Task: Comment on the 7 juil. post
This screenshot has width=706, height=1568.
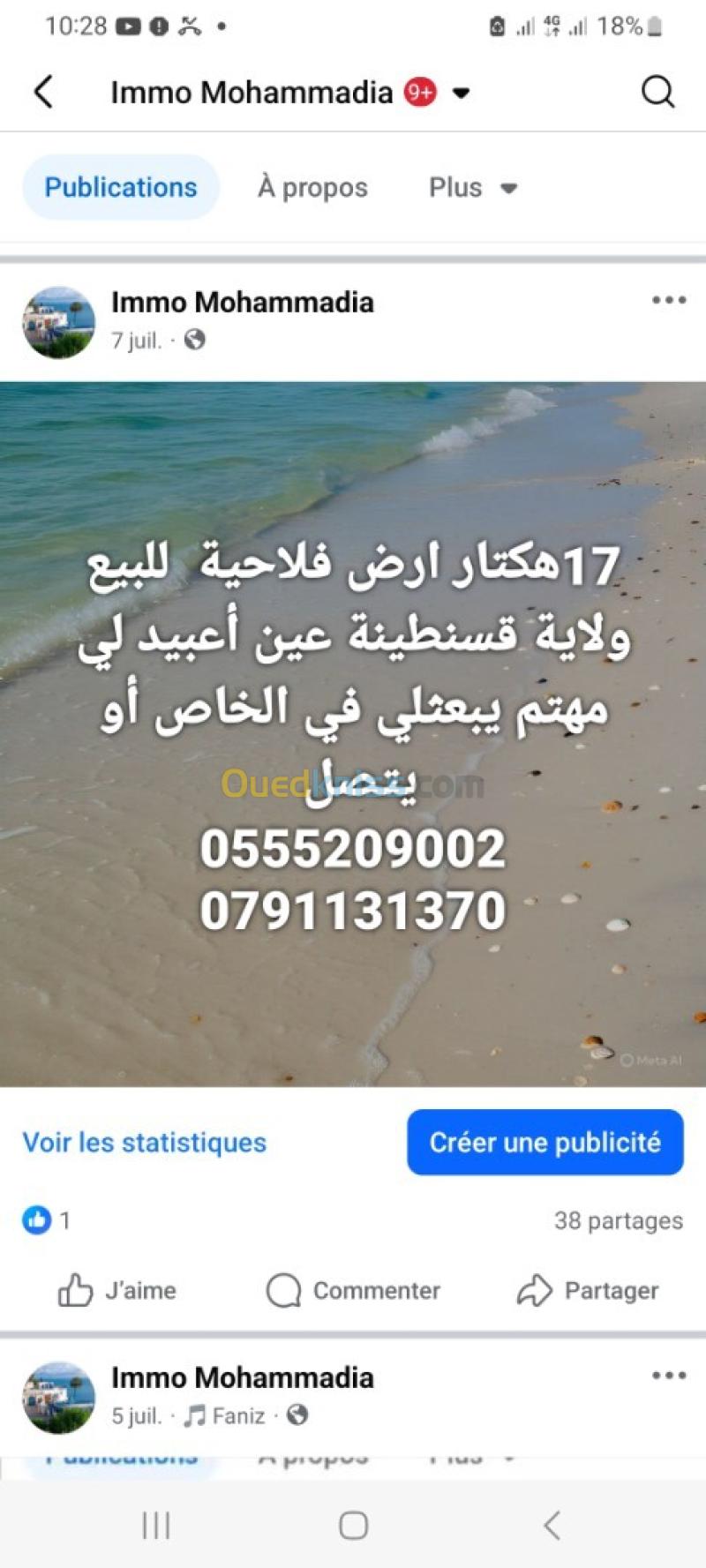Action: (352, 1290)
